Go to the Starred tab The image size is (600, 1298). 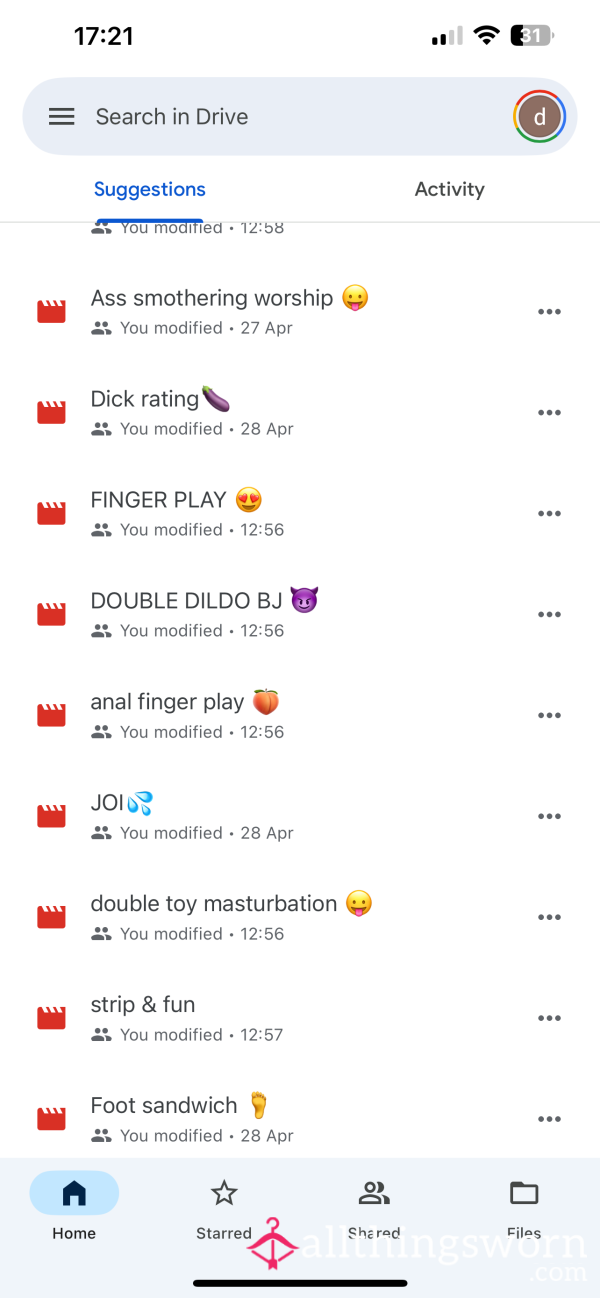(x=224, y=1208)
